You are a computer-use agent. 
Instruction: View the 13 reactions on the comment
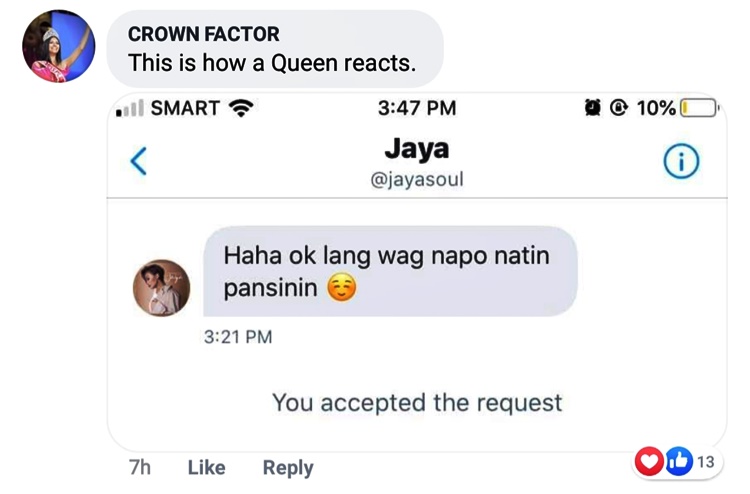[x=677, y=461]
